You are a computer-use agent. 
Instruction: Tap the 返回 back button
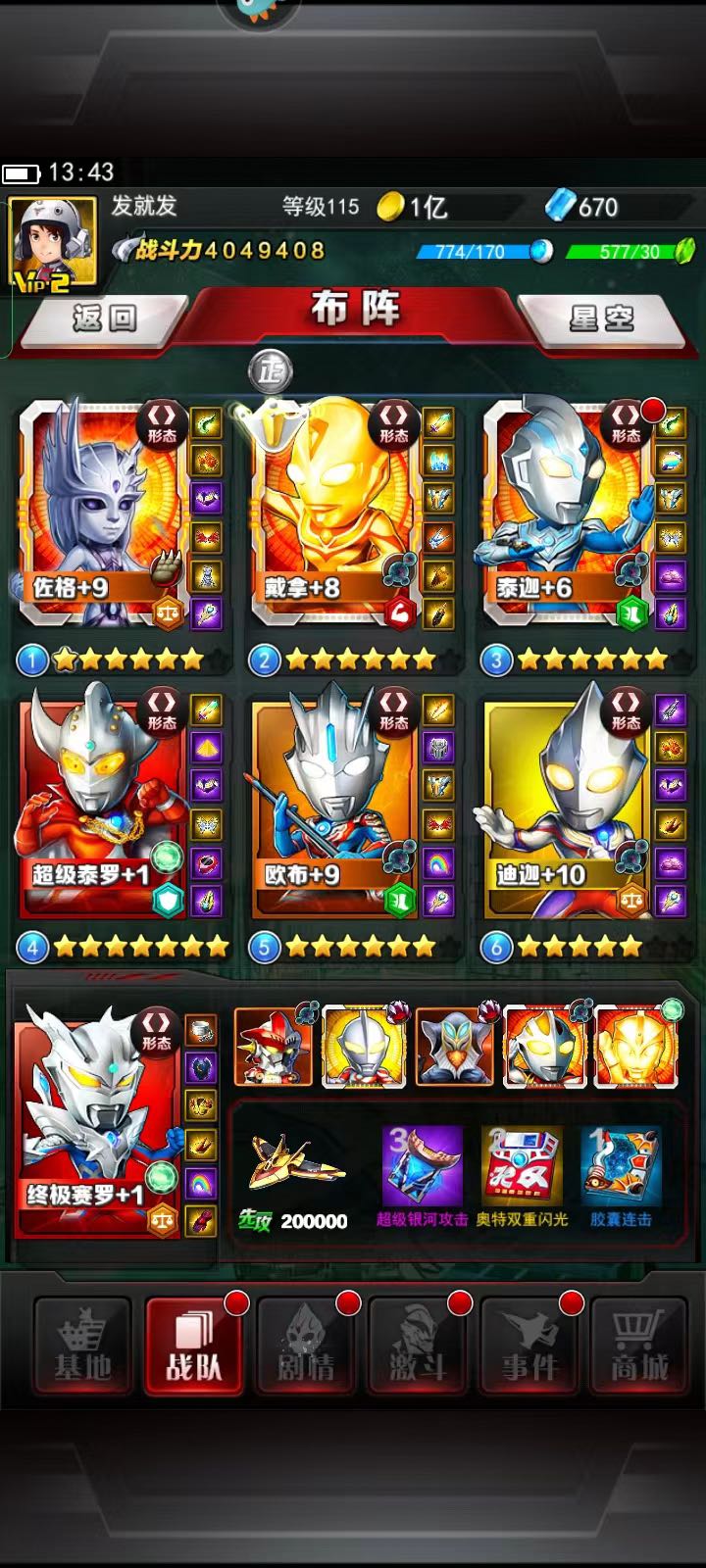[x=103, y=318]
